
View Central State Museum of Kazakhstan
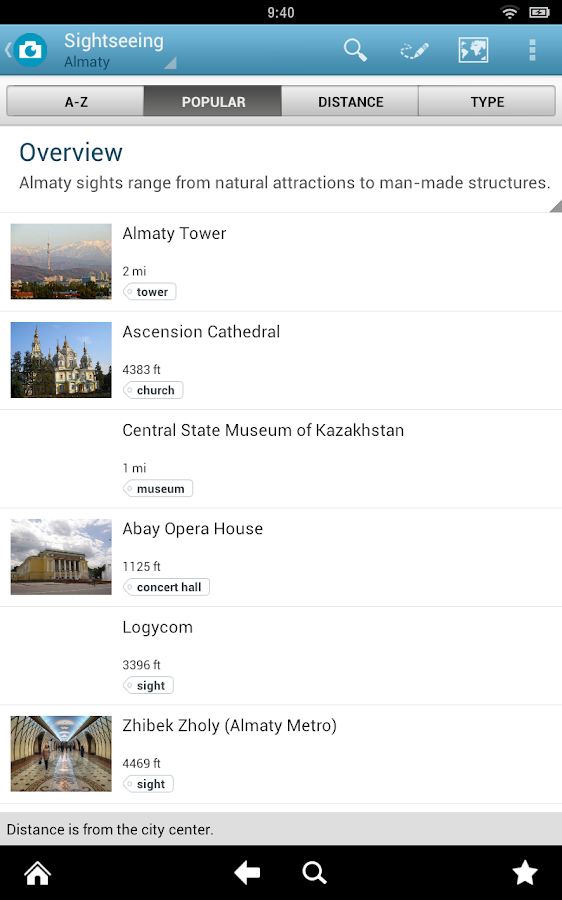281,459
